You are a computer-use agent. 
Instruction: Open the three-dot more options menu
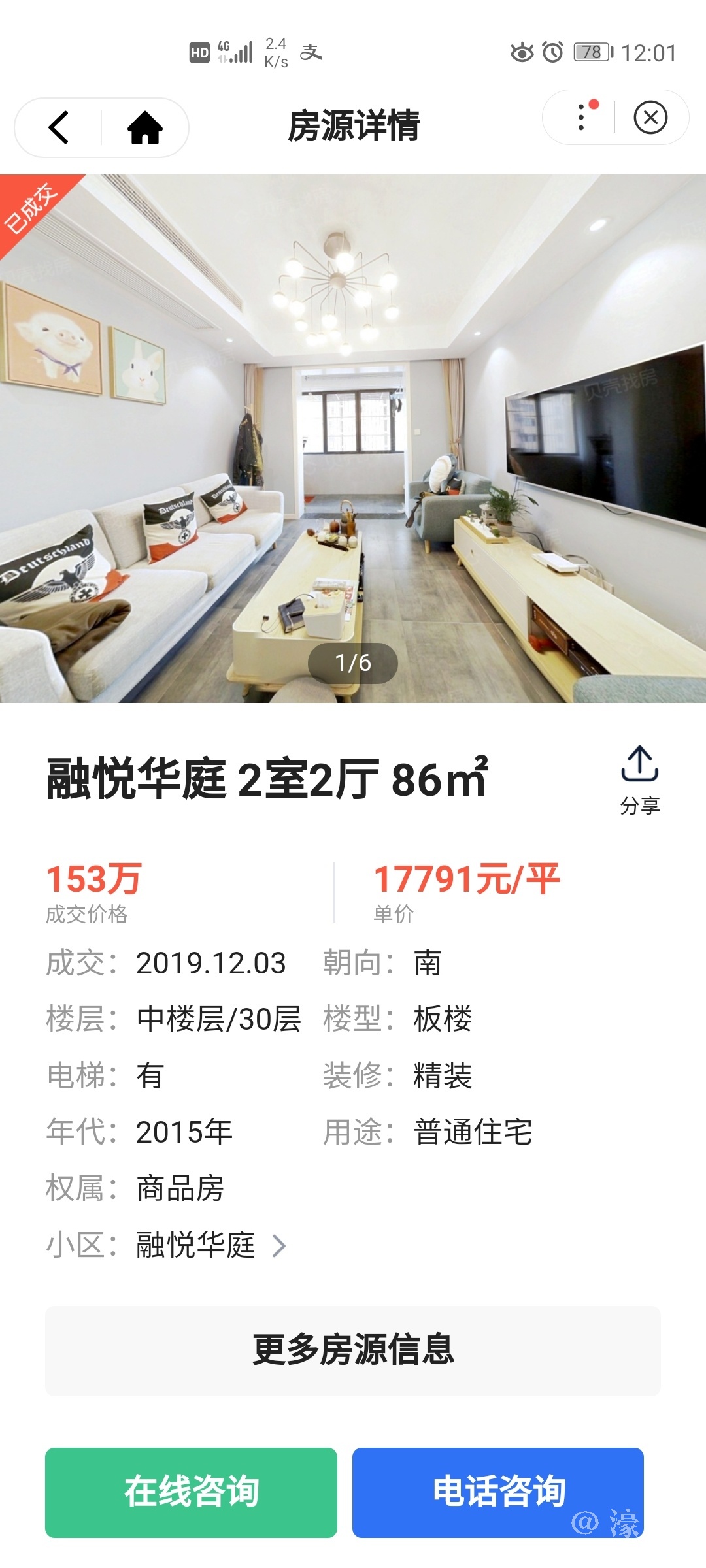click(581, 118)
